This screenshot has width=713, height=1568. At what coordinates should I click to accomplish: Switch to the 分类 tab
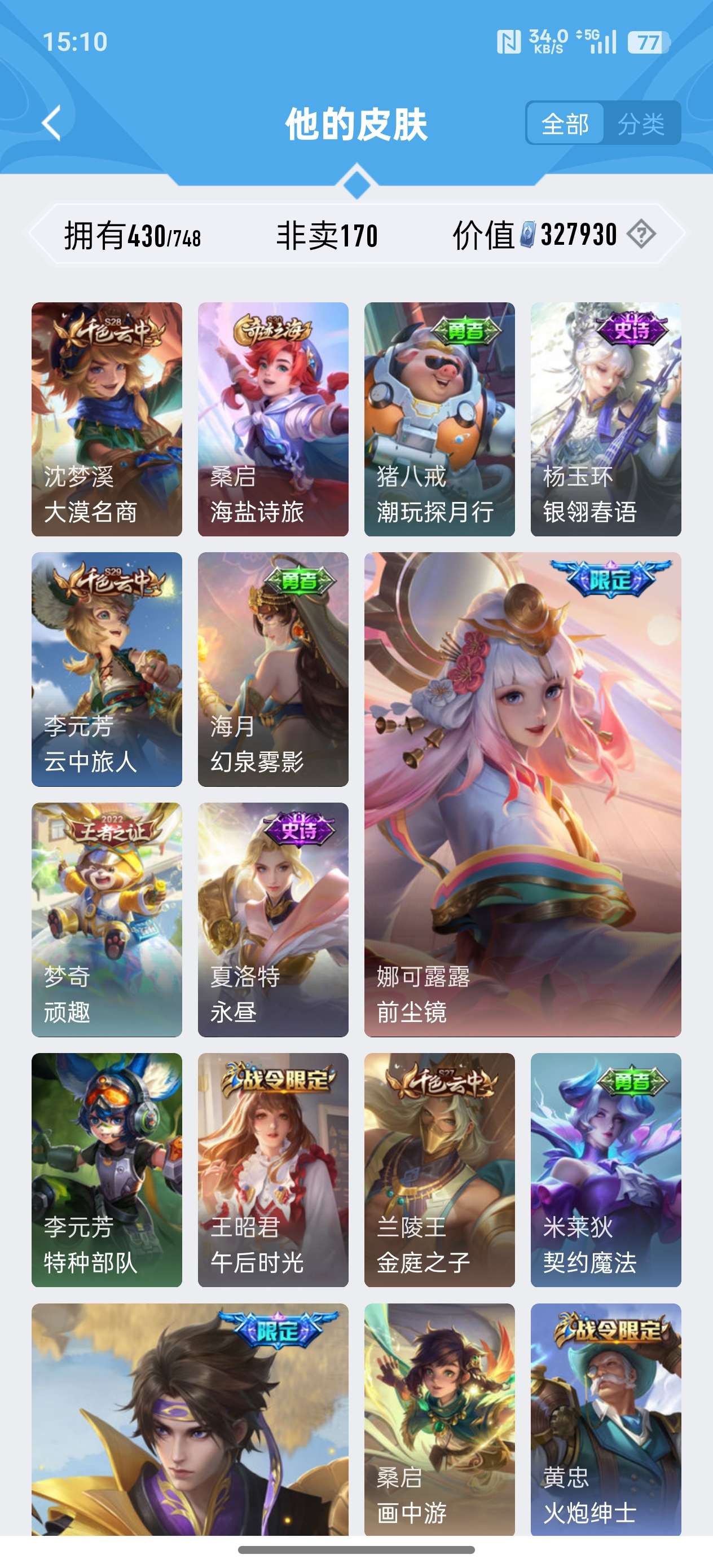(641, 124)
